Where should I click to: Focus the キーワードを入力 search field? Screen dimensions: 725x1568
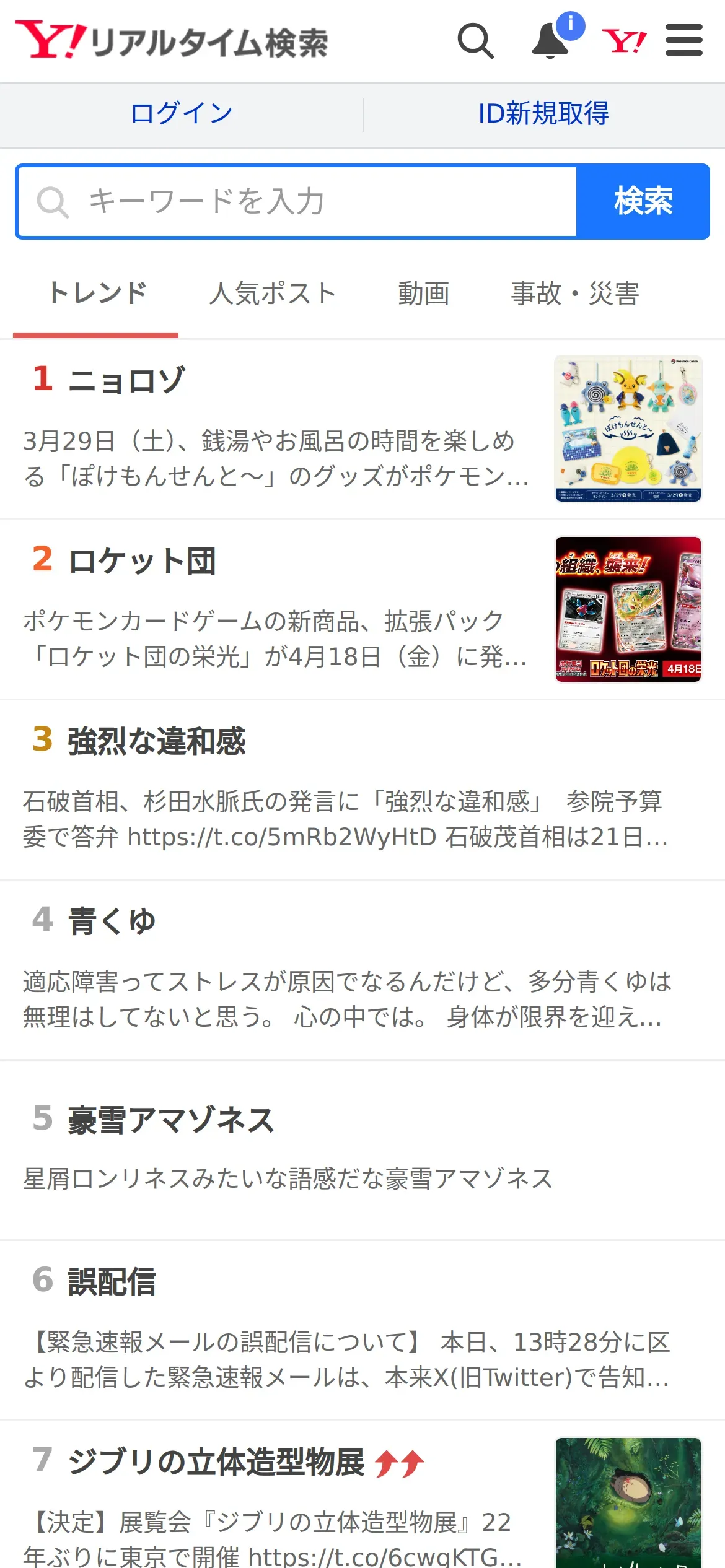[297, 202]
